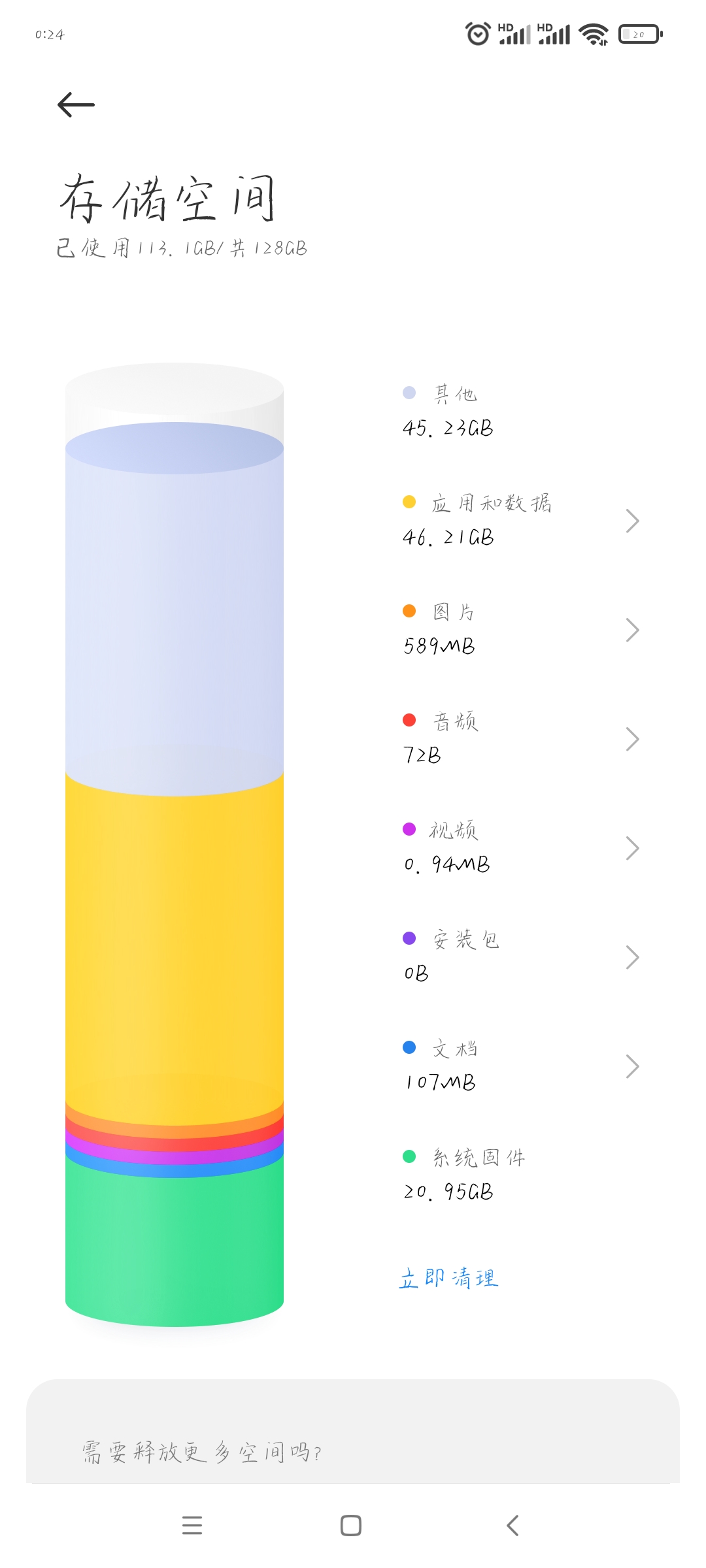Open the 安装包 storage row
The width and height of the screenshot is (706, 1568).
click(521, 957)
